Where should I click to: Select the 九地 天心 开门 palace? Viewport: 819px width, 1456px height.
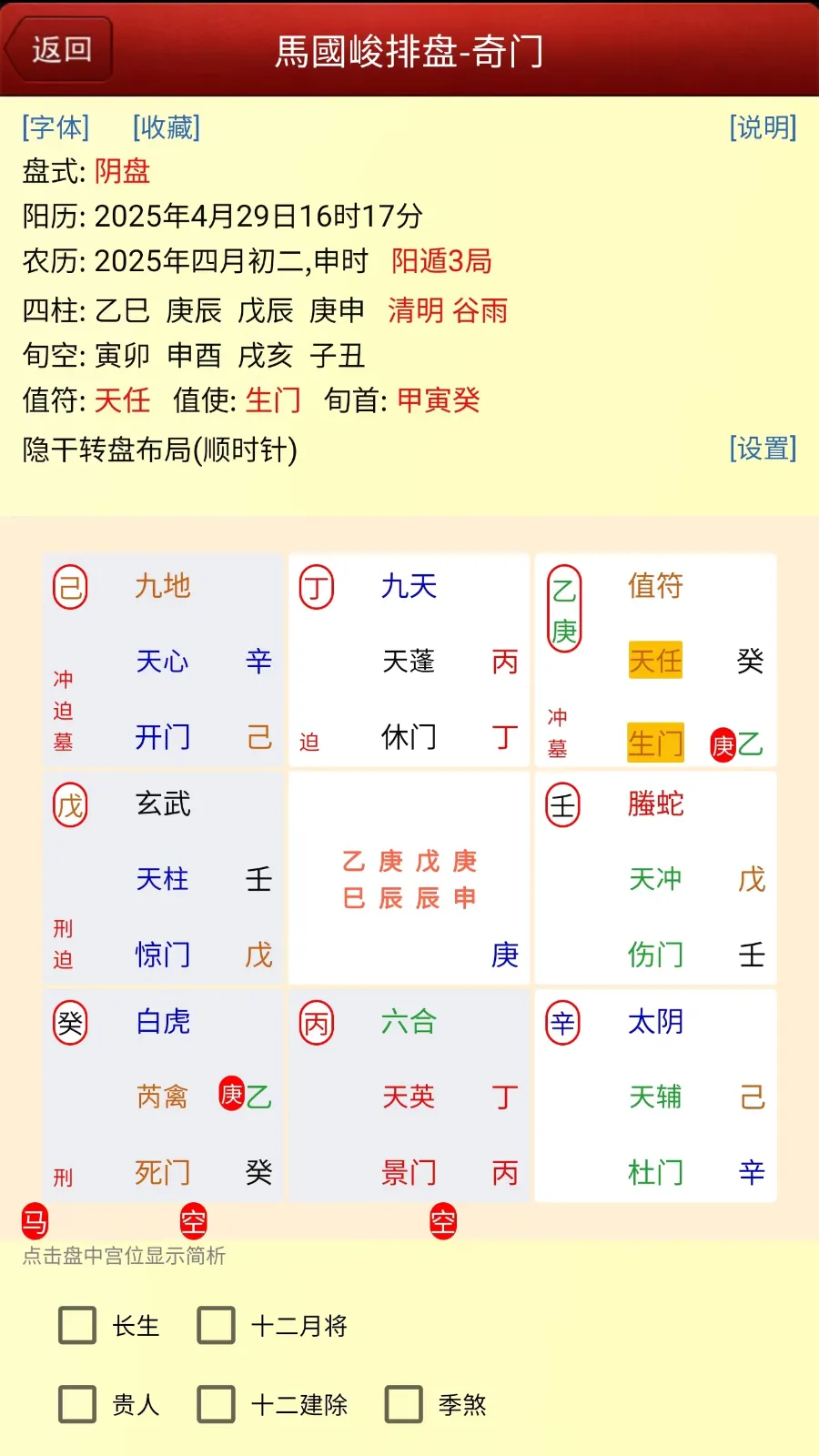pos(163,661)
